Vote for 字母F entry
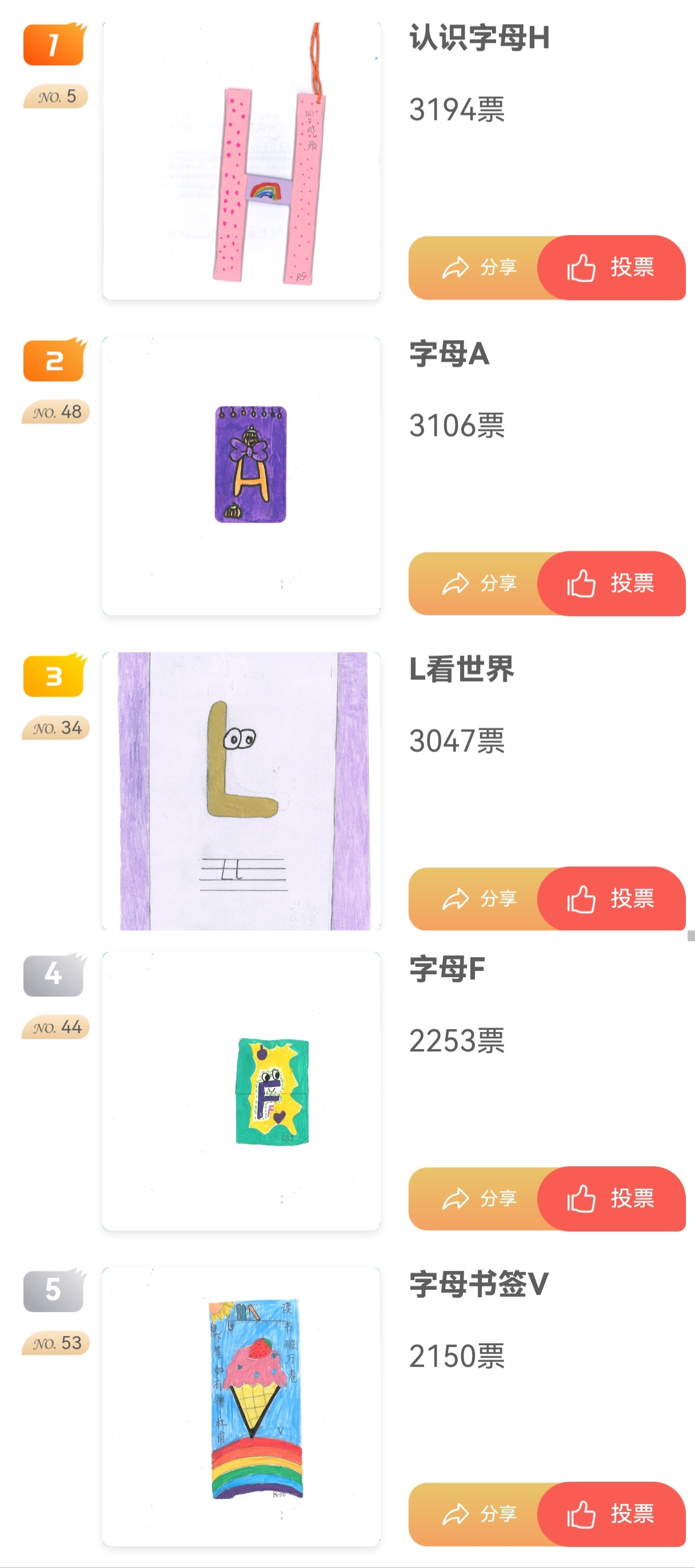The image size is (695, 1568). point(610,1198)
